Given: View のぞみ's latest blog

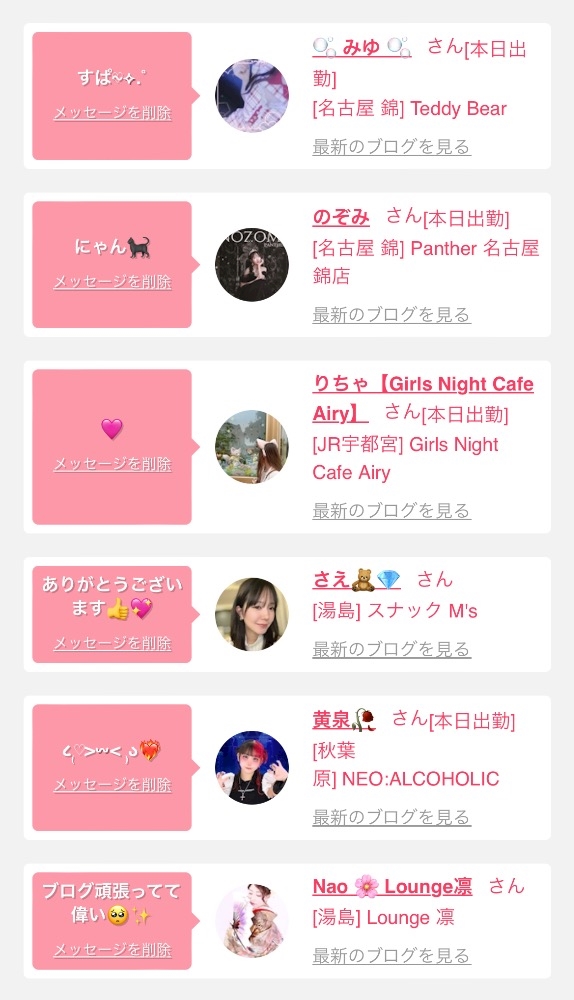Looking at the screenshot, I should (x=392, y=314).
